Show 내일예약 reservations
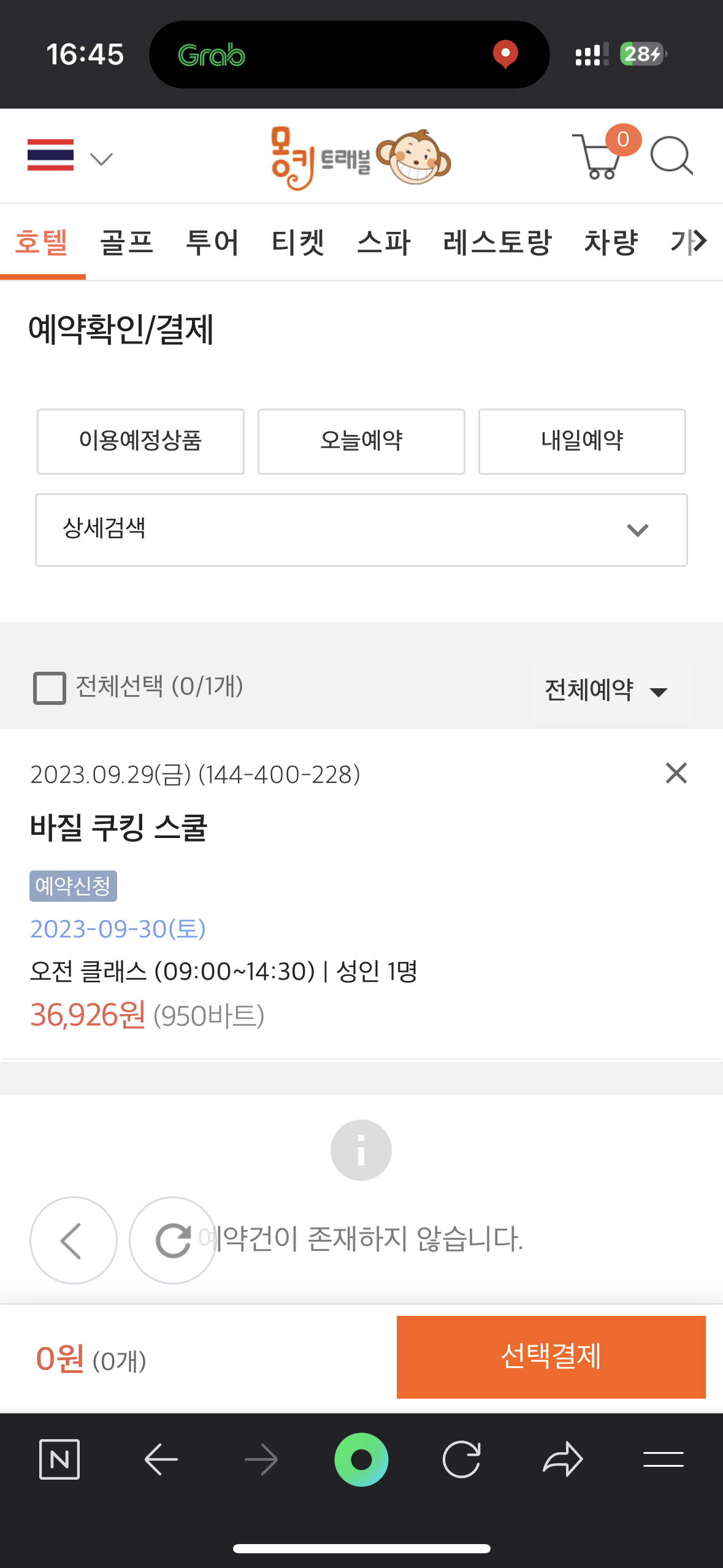Screen dimensions: 723x1568 point(582,441)
